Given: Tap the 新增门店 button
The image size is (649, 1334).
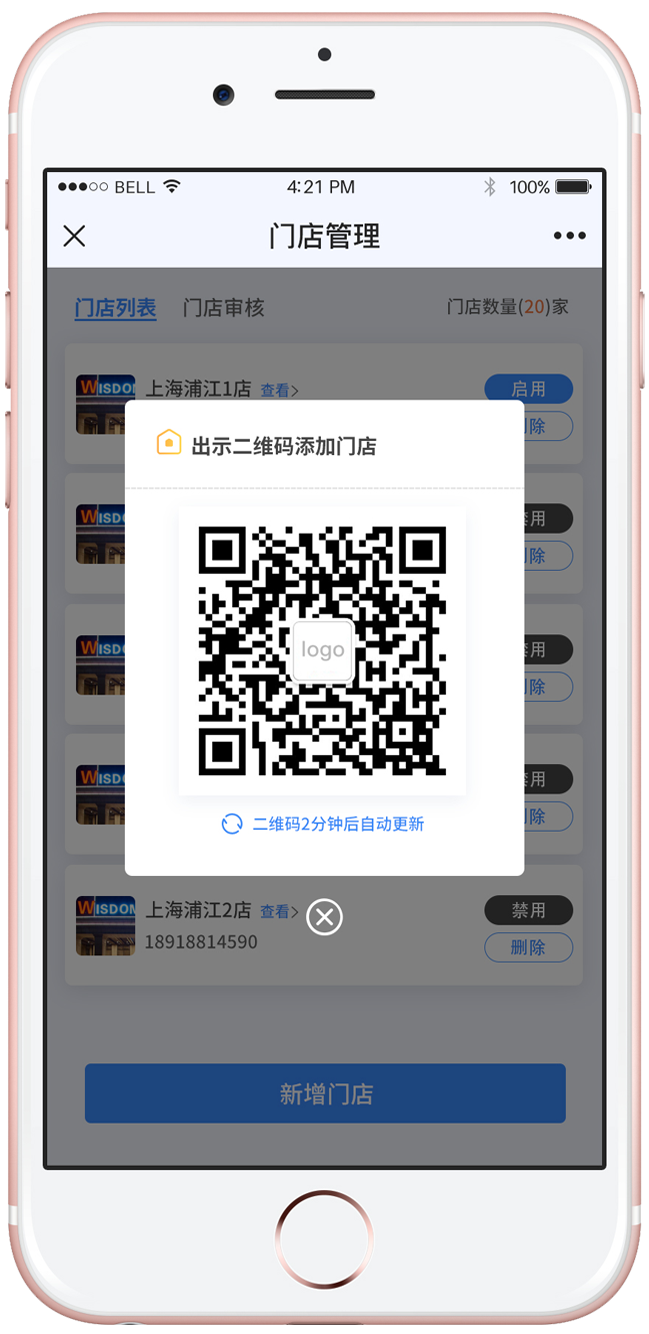Looking at the screenshot, I should (x=325, y=1093).
